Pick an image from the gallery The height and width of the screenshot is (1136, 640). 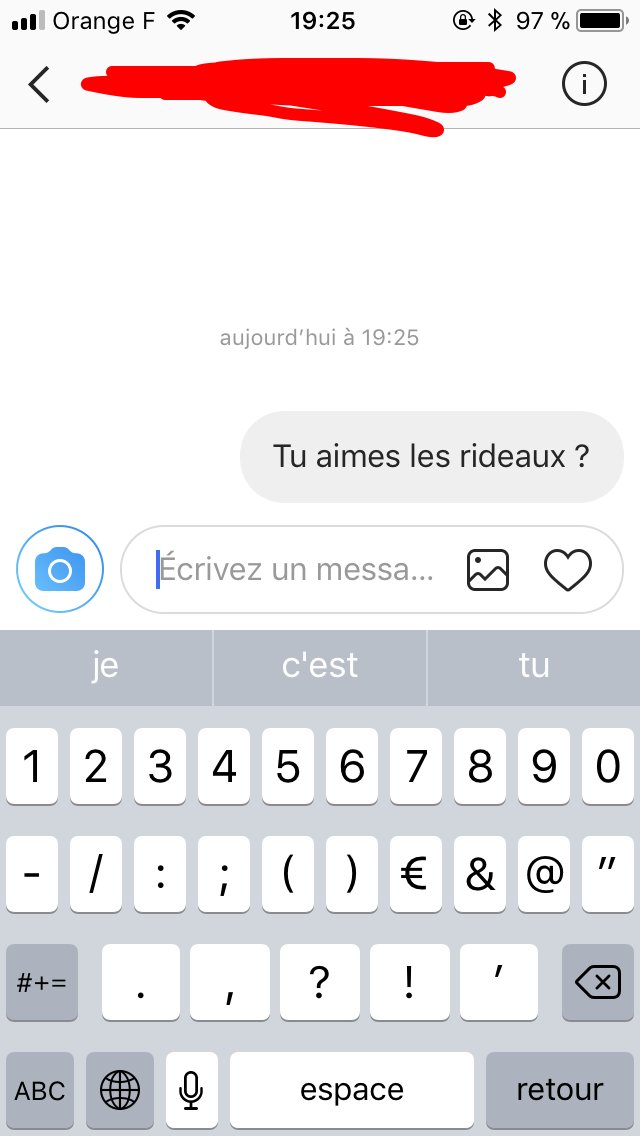(488, 570)
